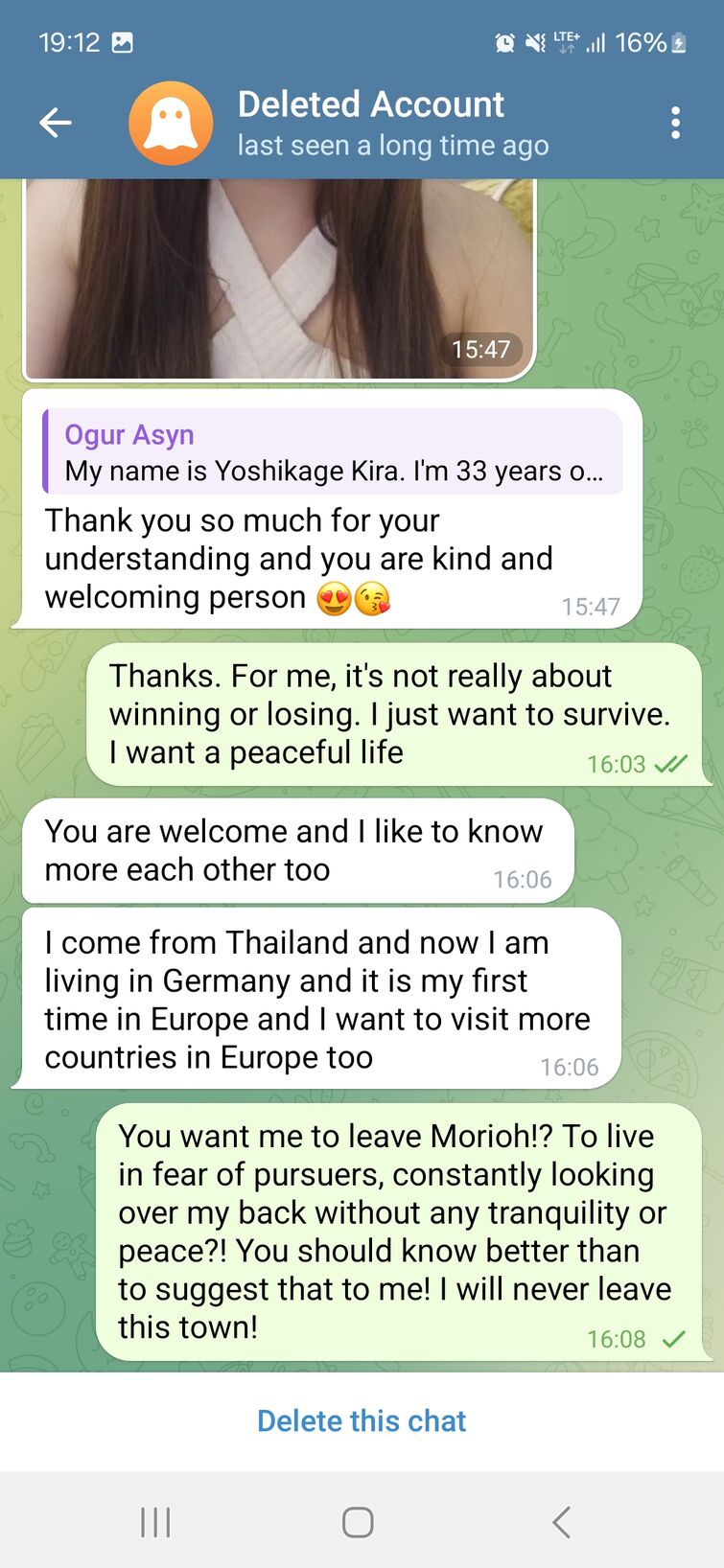
Task: Open the three-dot overflow menu
Action: coord(675,123)
